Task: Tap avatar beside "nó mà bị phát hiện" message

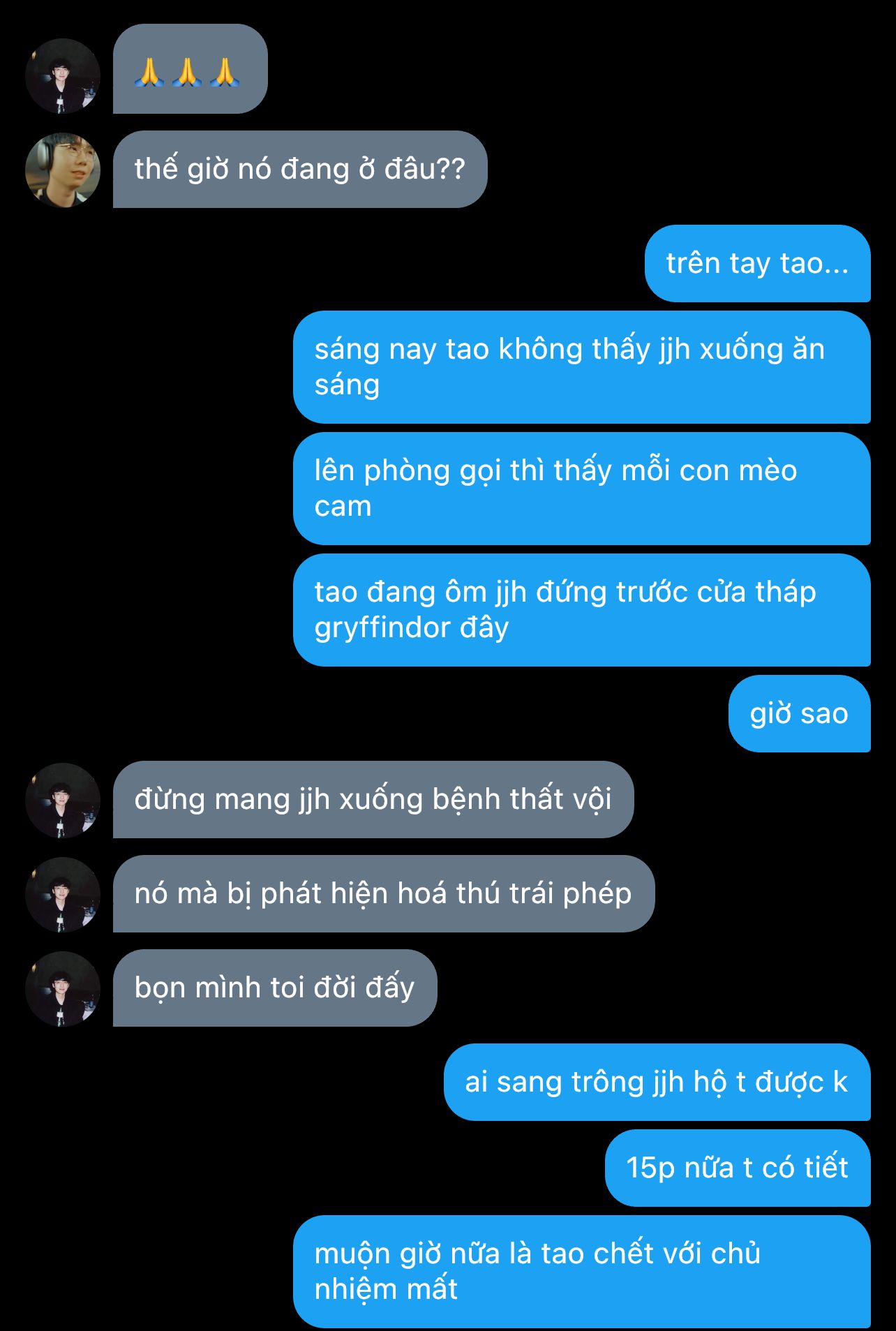Action: 63,895
